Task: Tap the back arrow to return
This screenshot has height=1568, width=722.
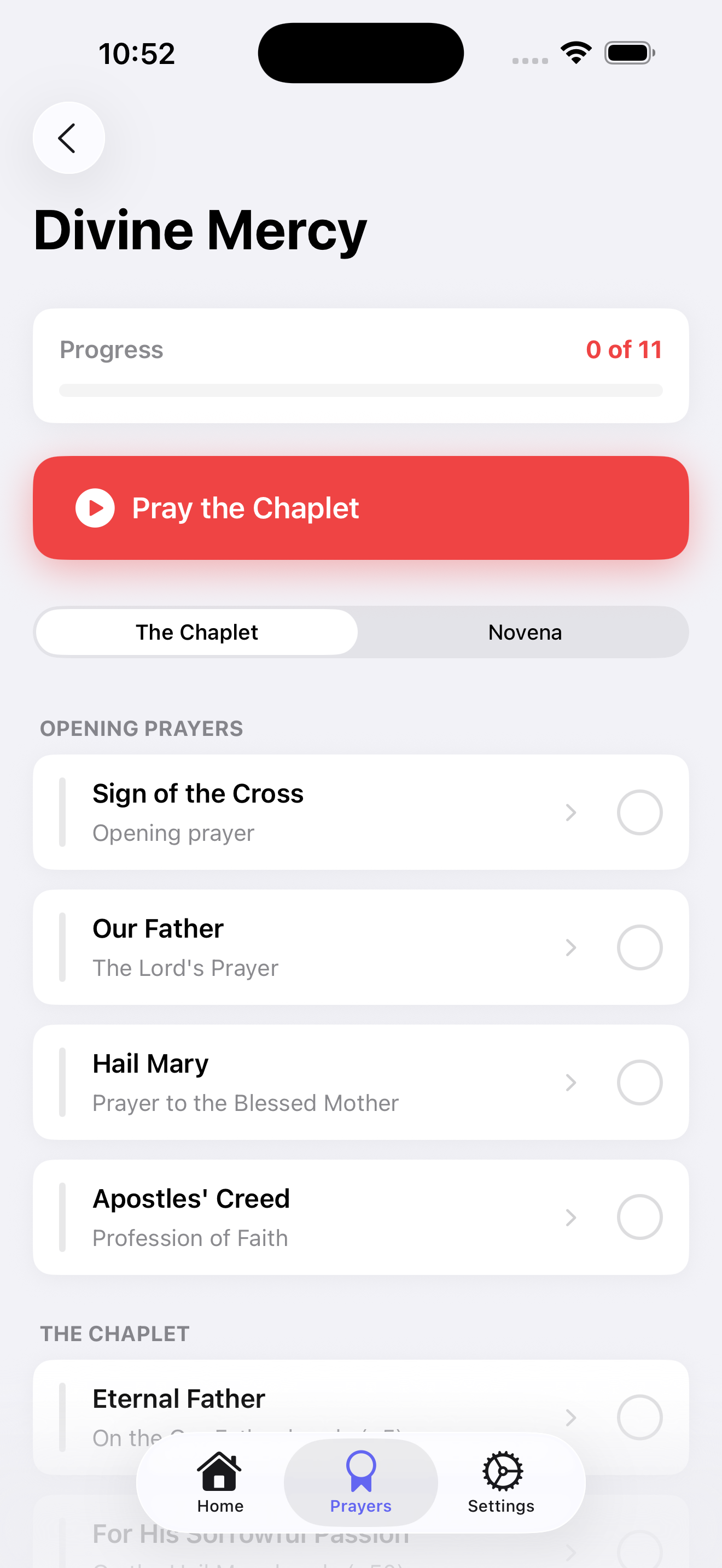Action: pyautogui.click(x=68, y=138)
